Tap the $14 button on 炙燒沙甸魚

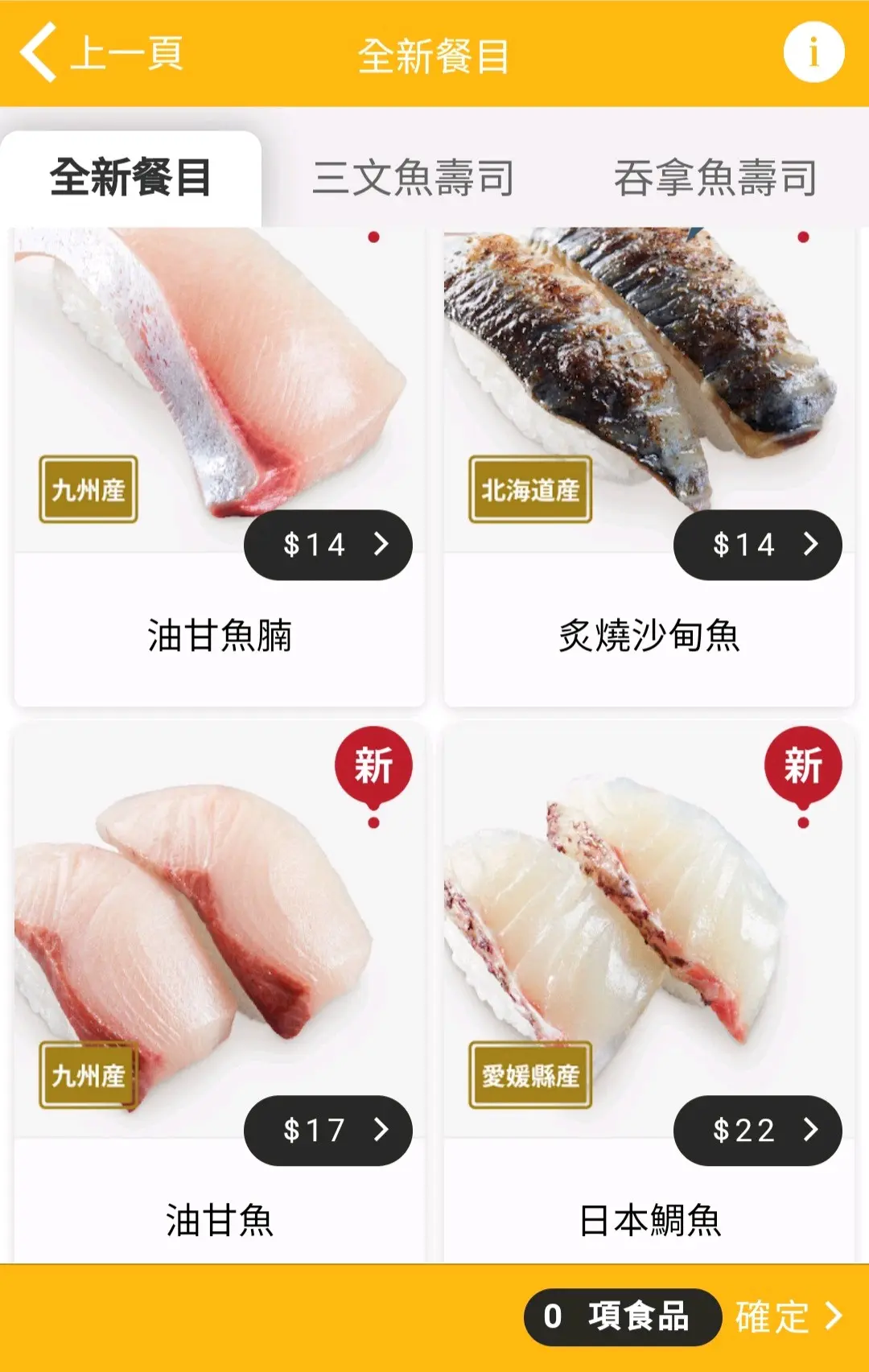tap(757, 545)
